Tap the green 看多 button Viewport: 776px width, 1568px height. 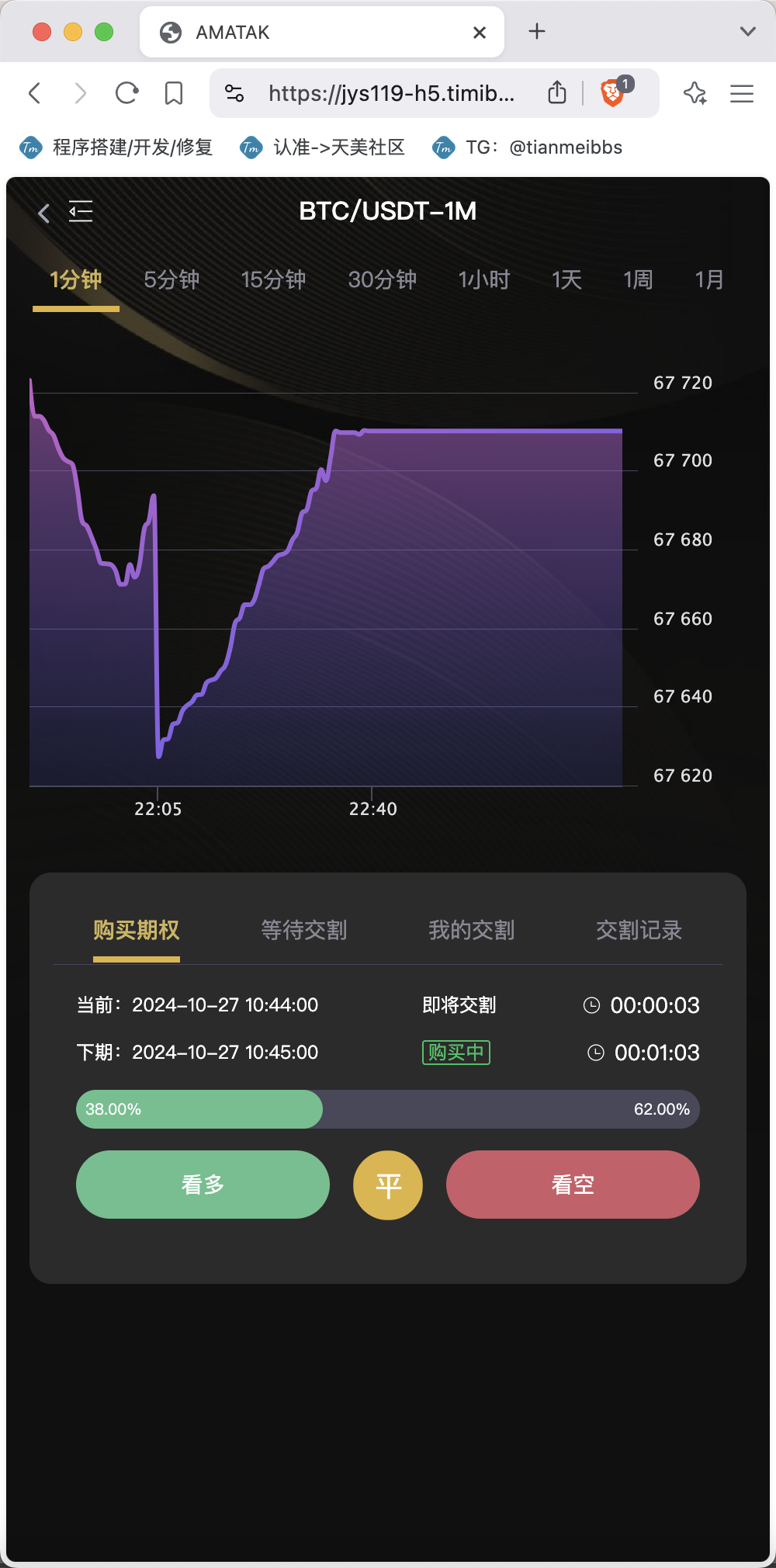203,1185
